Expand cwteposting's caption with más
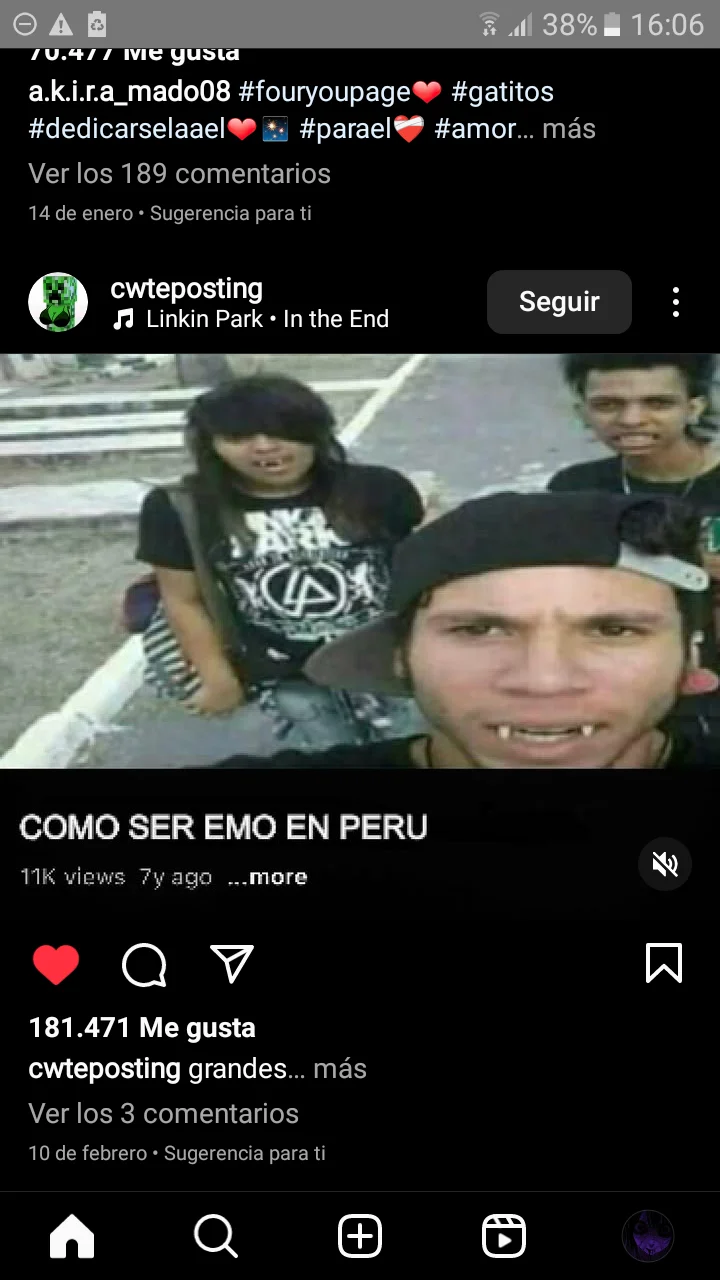This screenshot has width=720, height=1280. [340, 1068]
